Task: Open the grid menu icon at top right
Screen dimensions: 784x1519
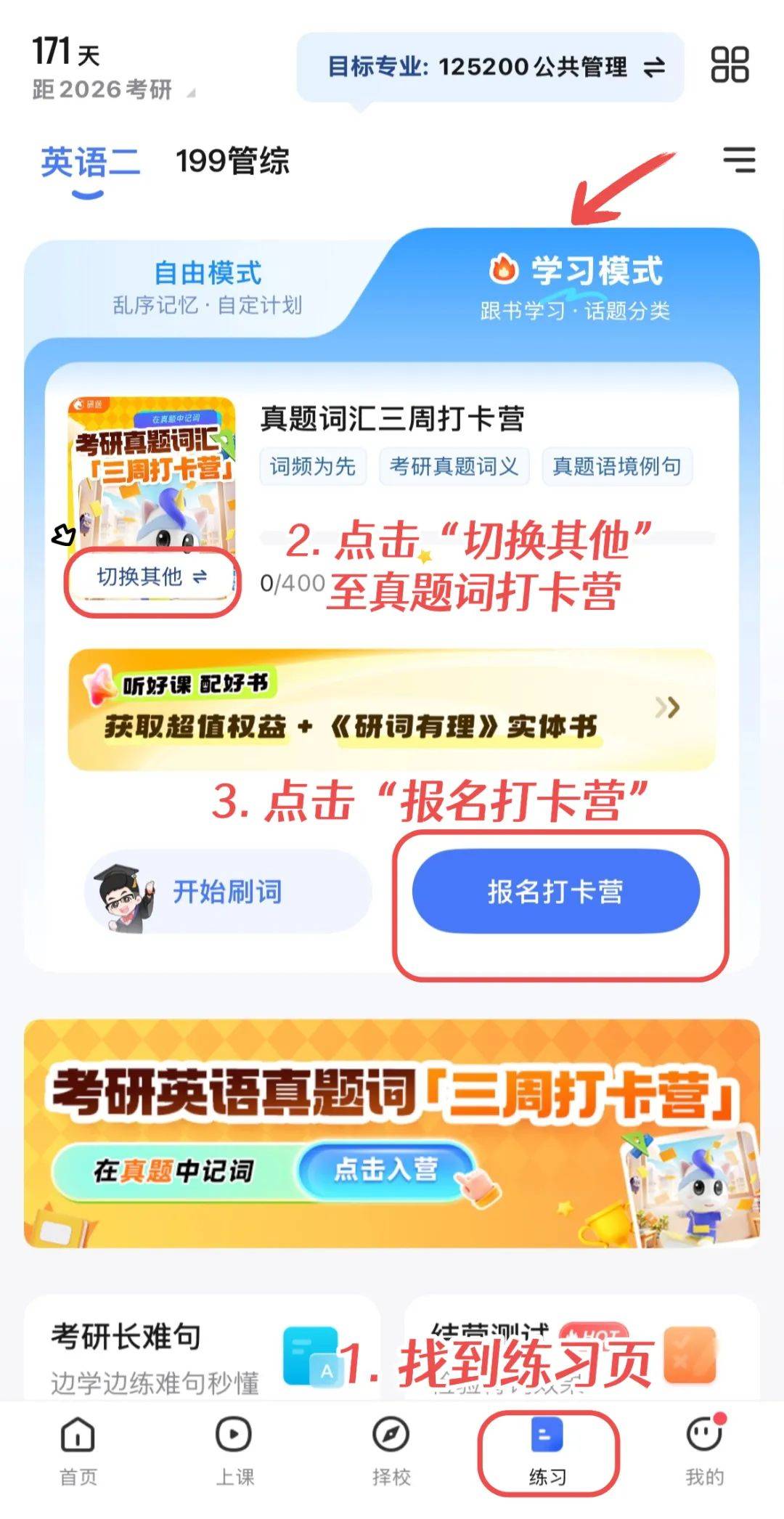Action: (729, 65)
